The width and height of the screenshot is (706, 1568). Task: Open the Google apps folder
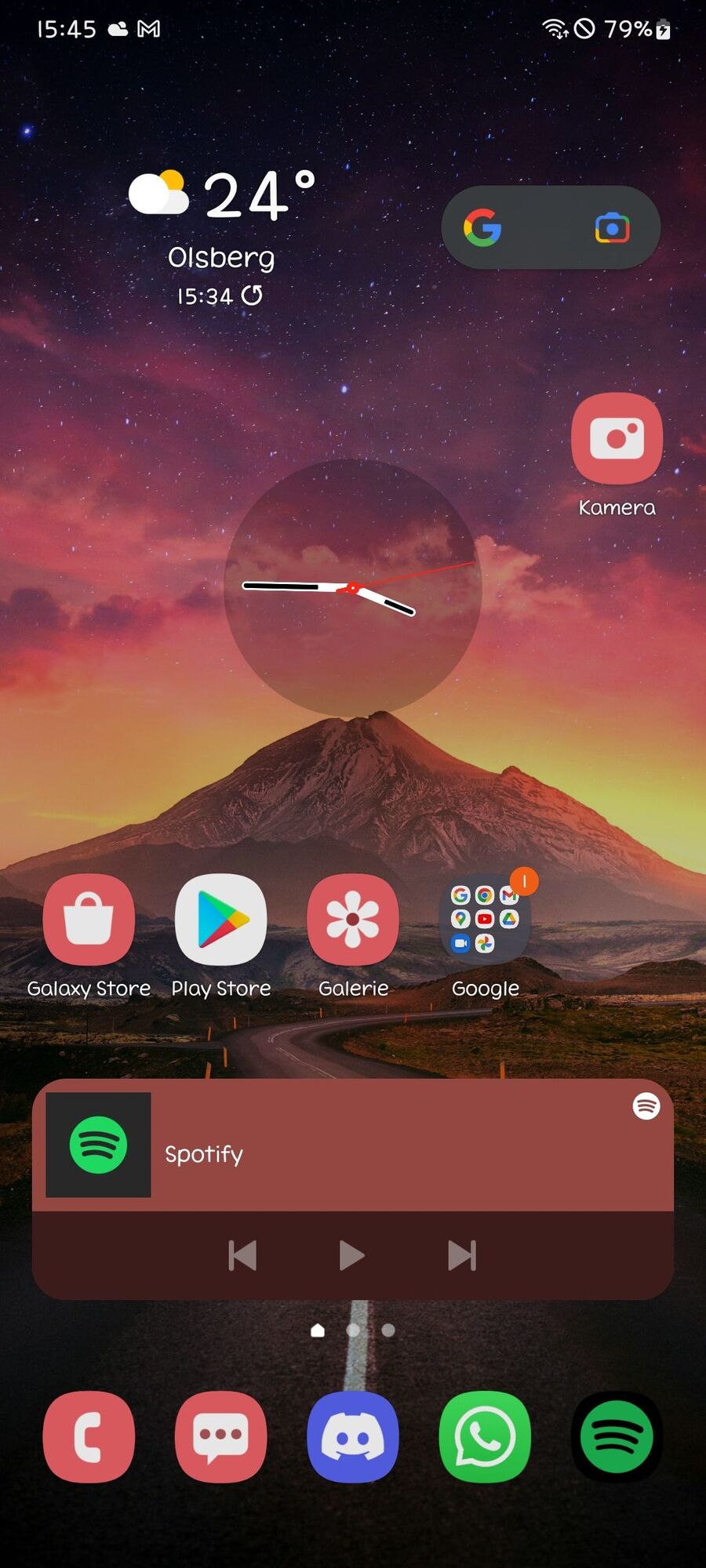485,920
